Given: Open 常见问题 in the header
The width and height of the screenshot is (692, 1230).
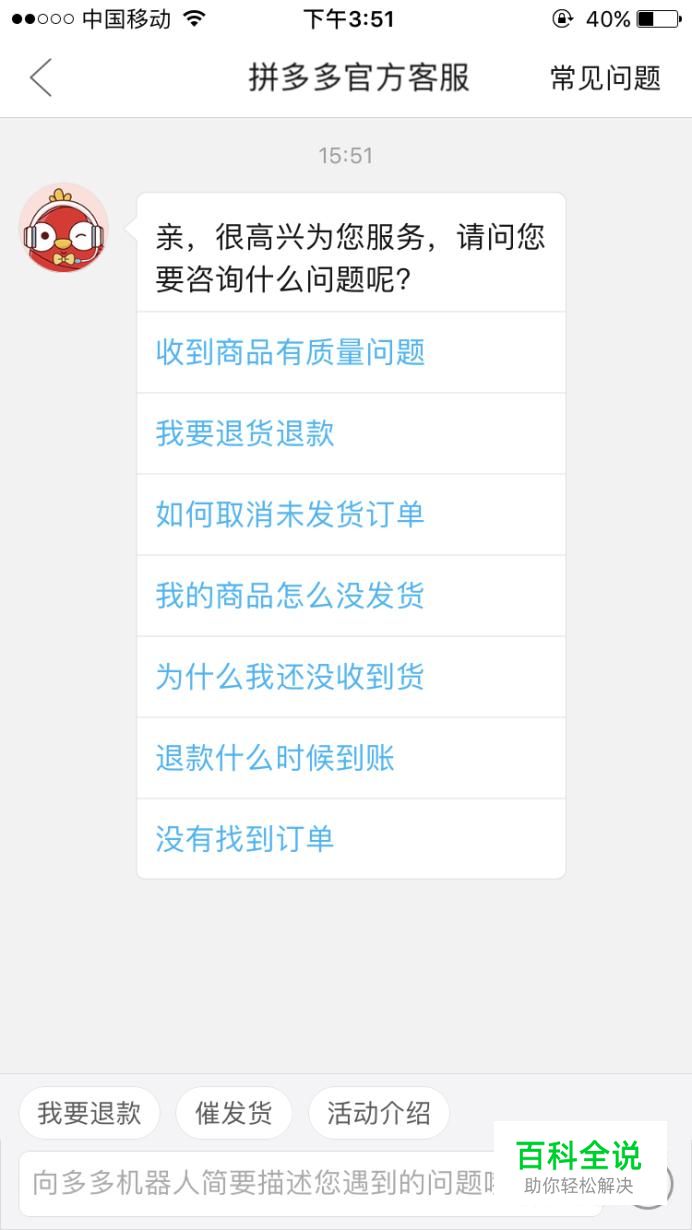Looking at the screenshot, I should pos(605,78).
